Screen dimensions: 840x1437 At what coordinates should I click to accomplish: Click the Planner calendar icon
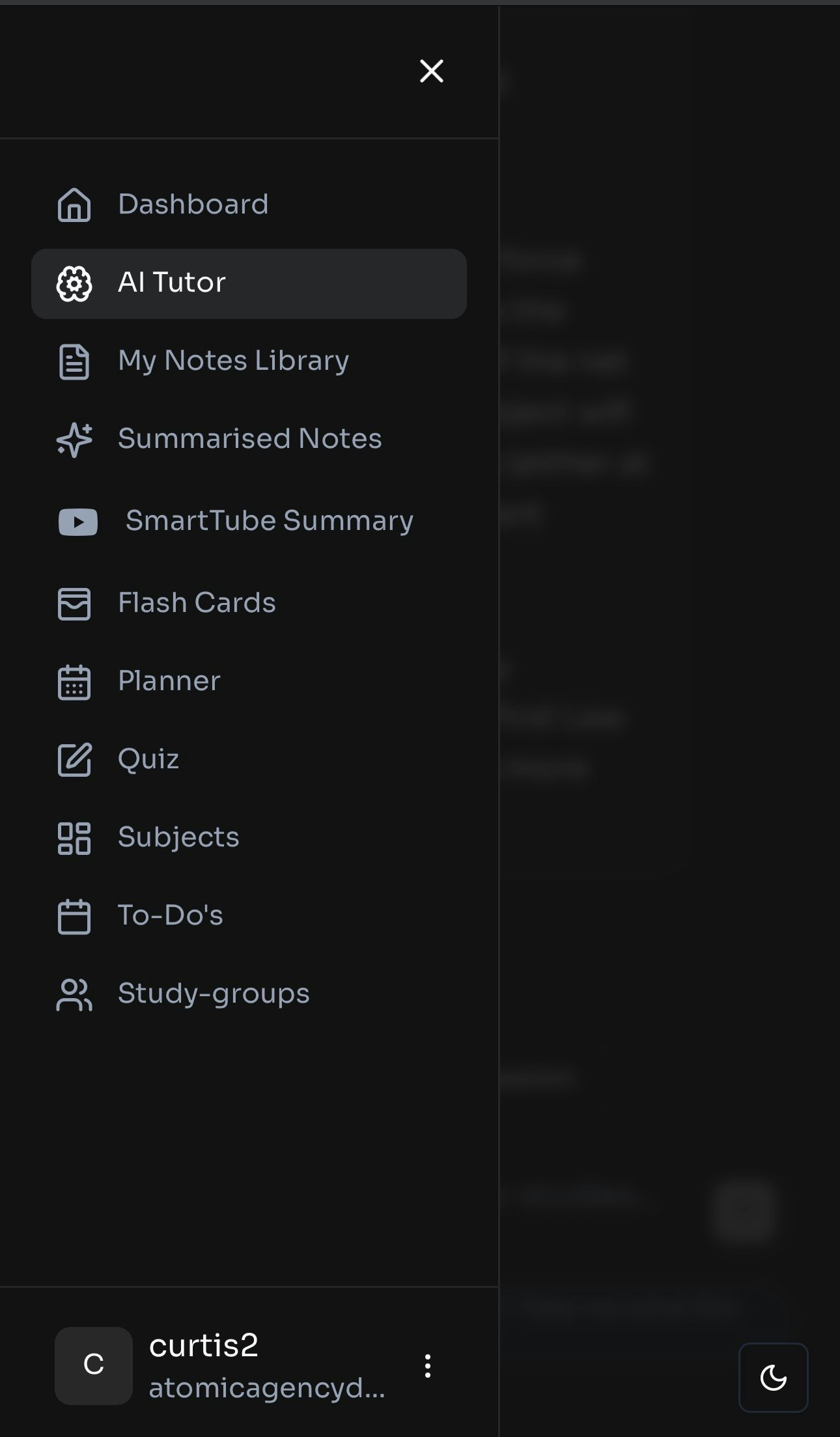point(74,682)
